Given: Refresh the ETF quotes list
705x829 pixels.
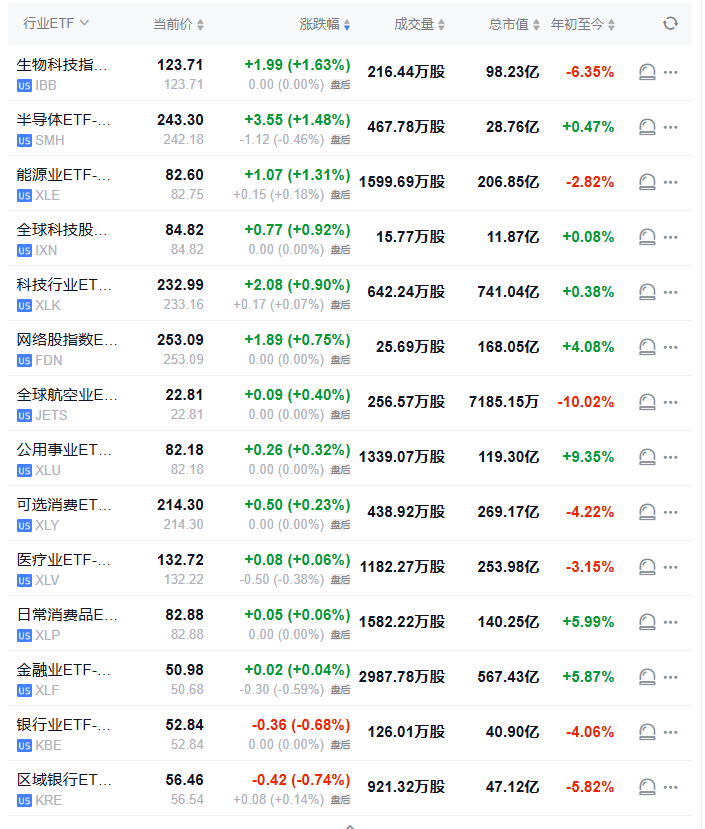Looking at the screenshot, I should coord(670,23).
